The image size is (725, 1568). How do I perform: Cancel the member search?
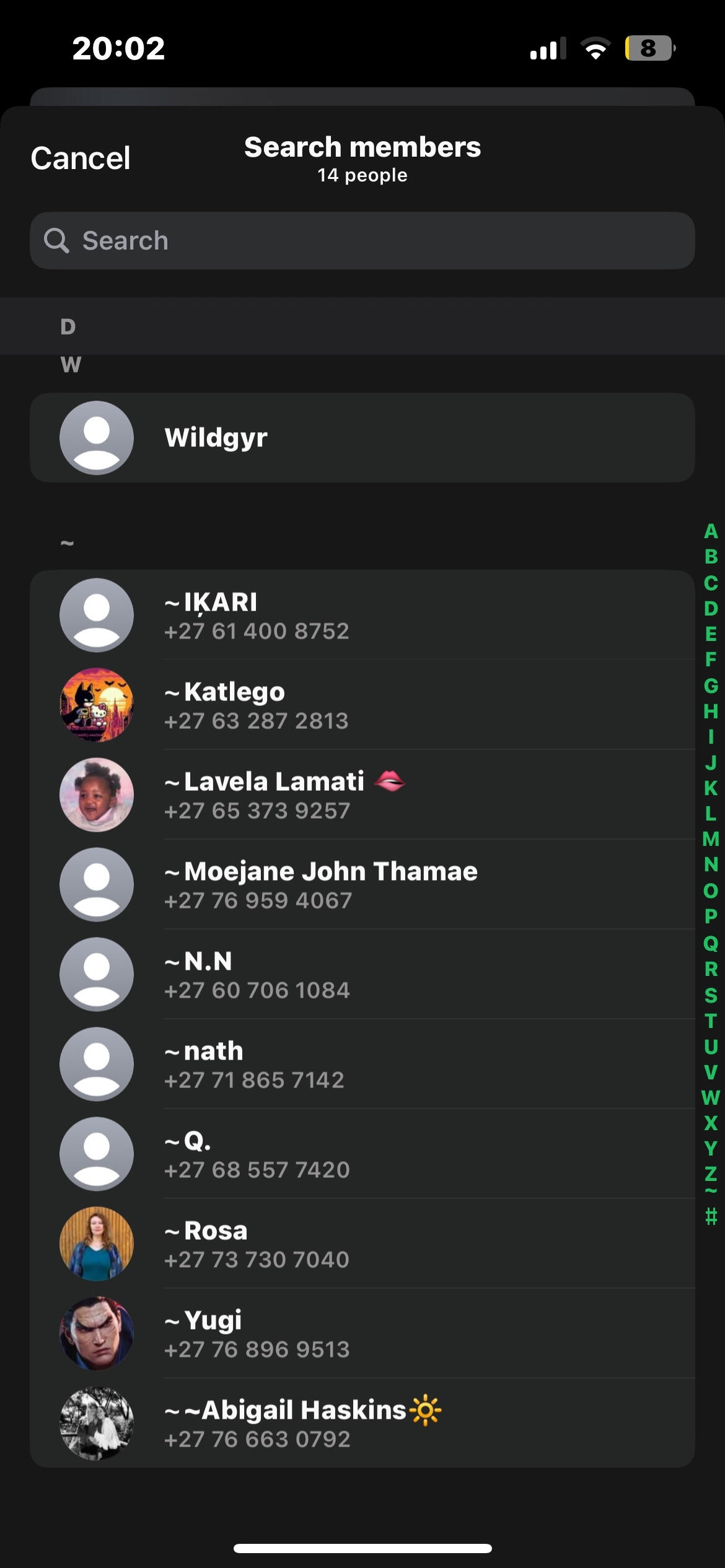(81, 159)
